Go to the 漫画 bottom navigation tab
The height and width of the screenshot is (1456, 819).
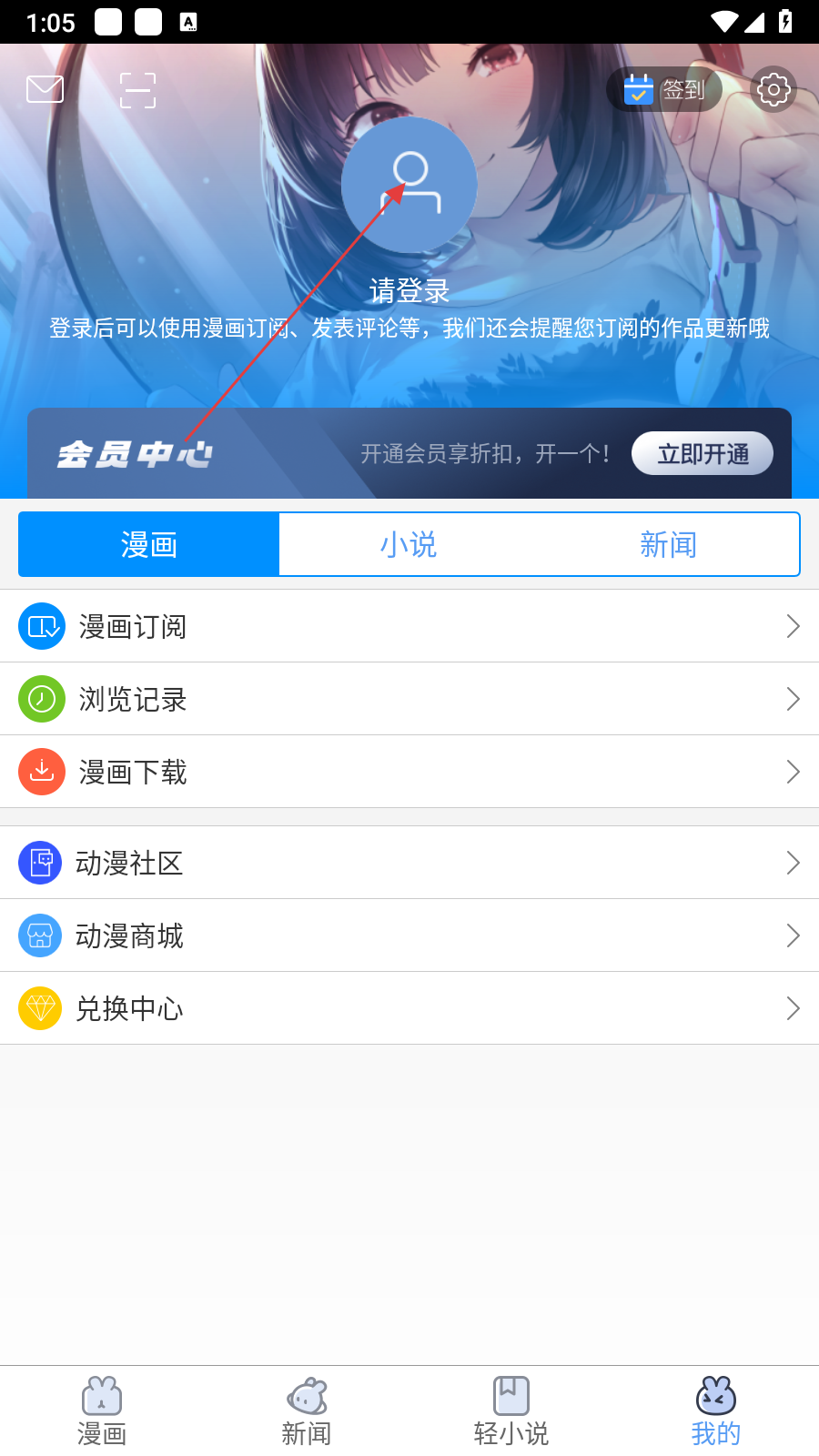(102, 1410)
